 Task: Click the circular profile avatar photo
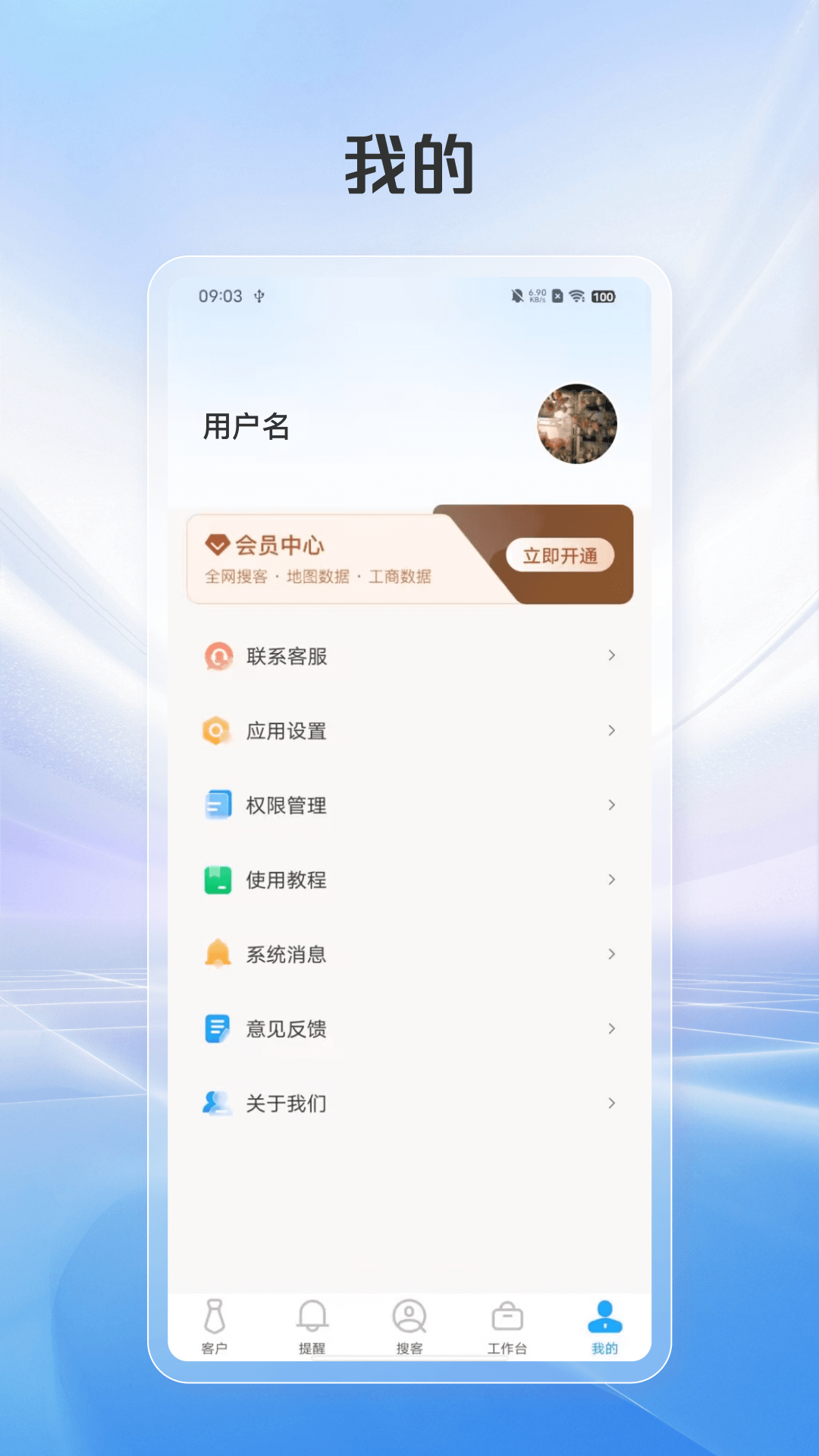tap(576, 425)
